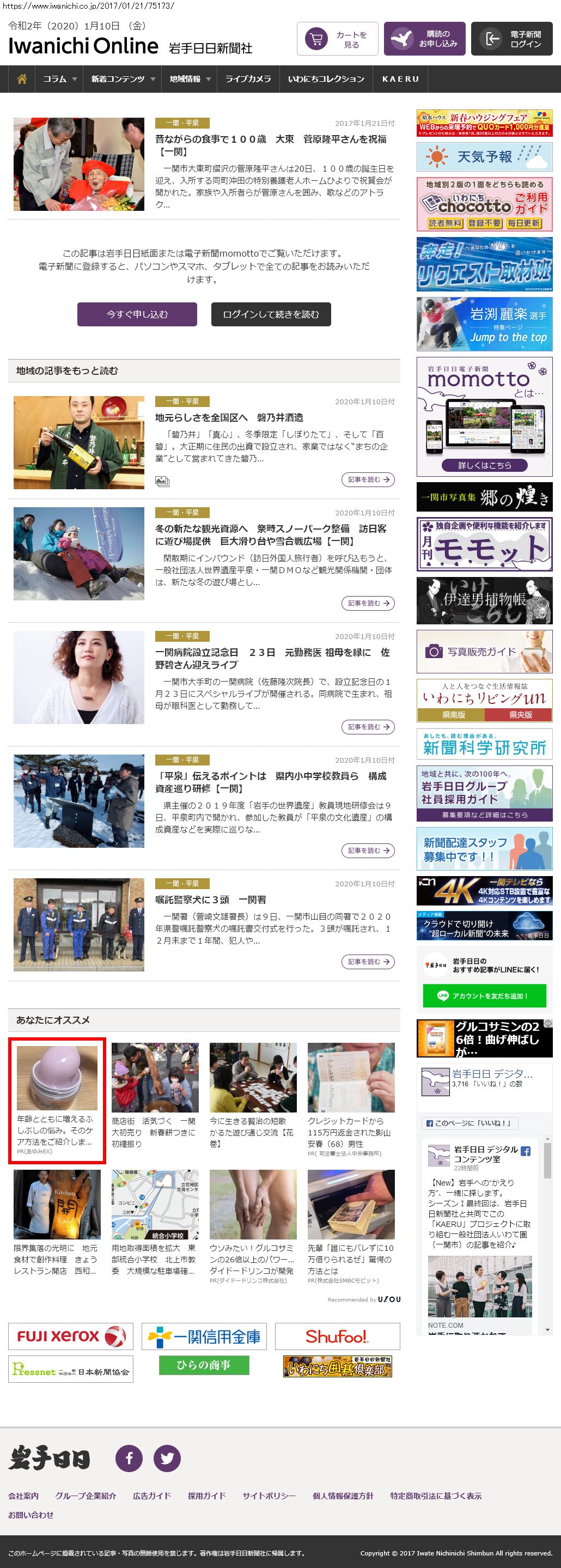This screenshot has height=1568, width=561.
Task: Expand the 新着コンテンツ menu
Action: (x=123, y=79)
